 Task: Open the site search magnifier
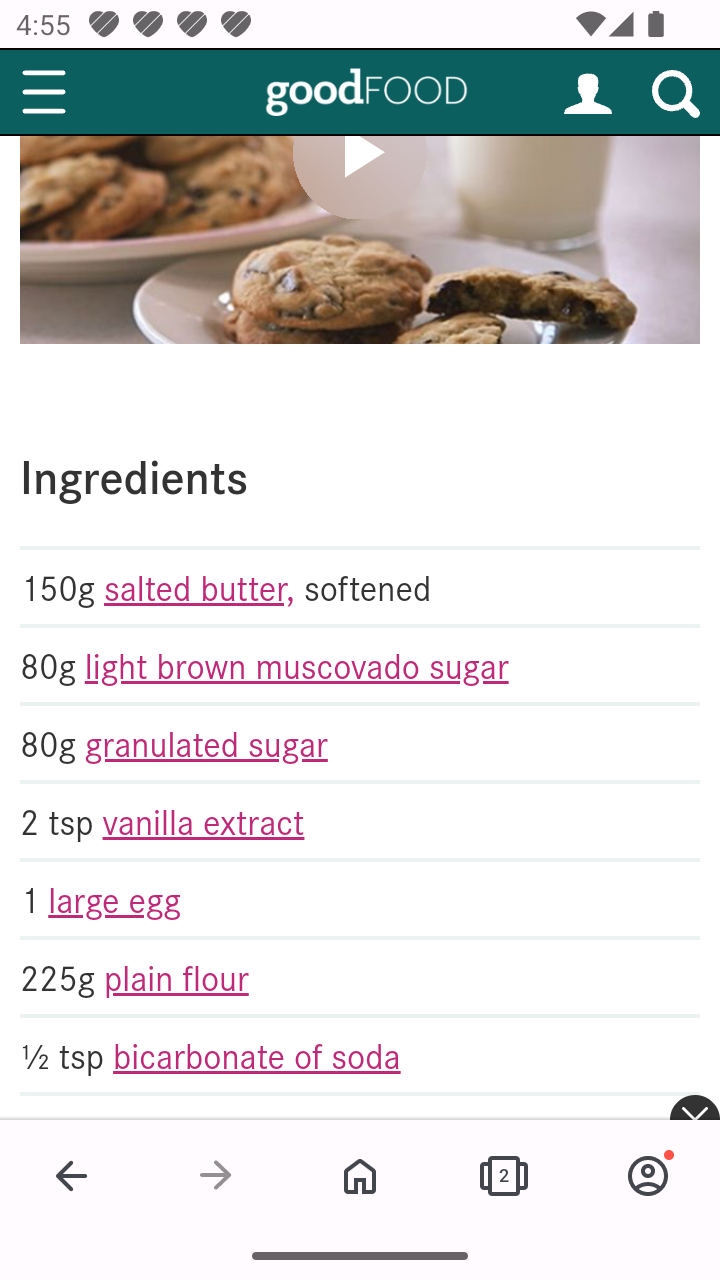click(x=675, y=94)
